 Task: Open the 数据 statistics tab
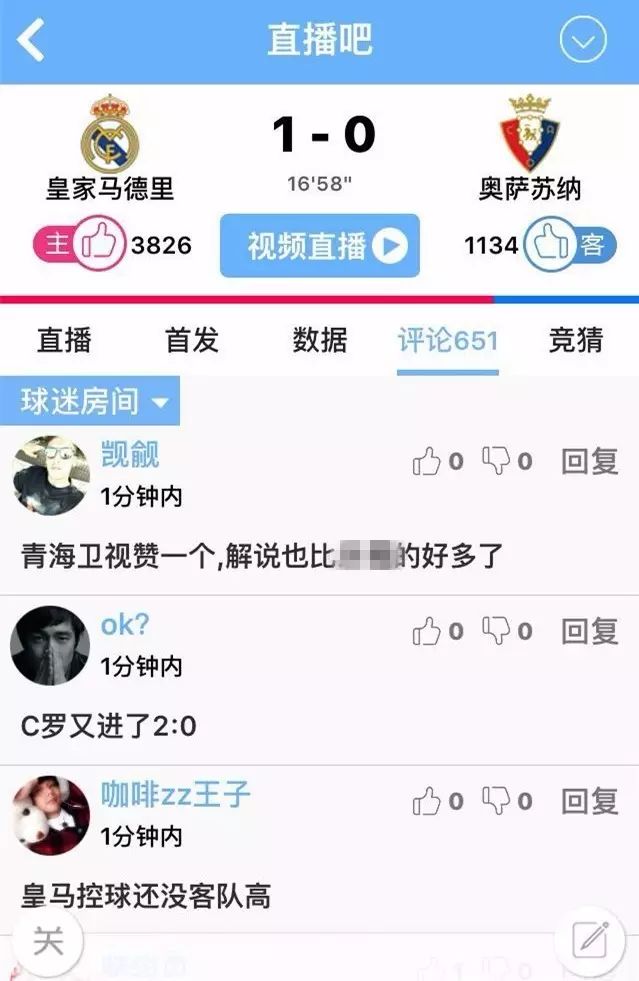[320, 340]
